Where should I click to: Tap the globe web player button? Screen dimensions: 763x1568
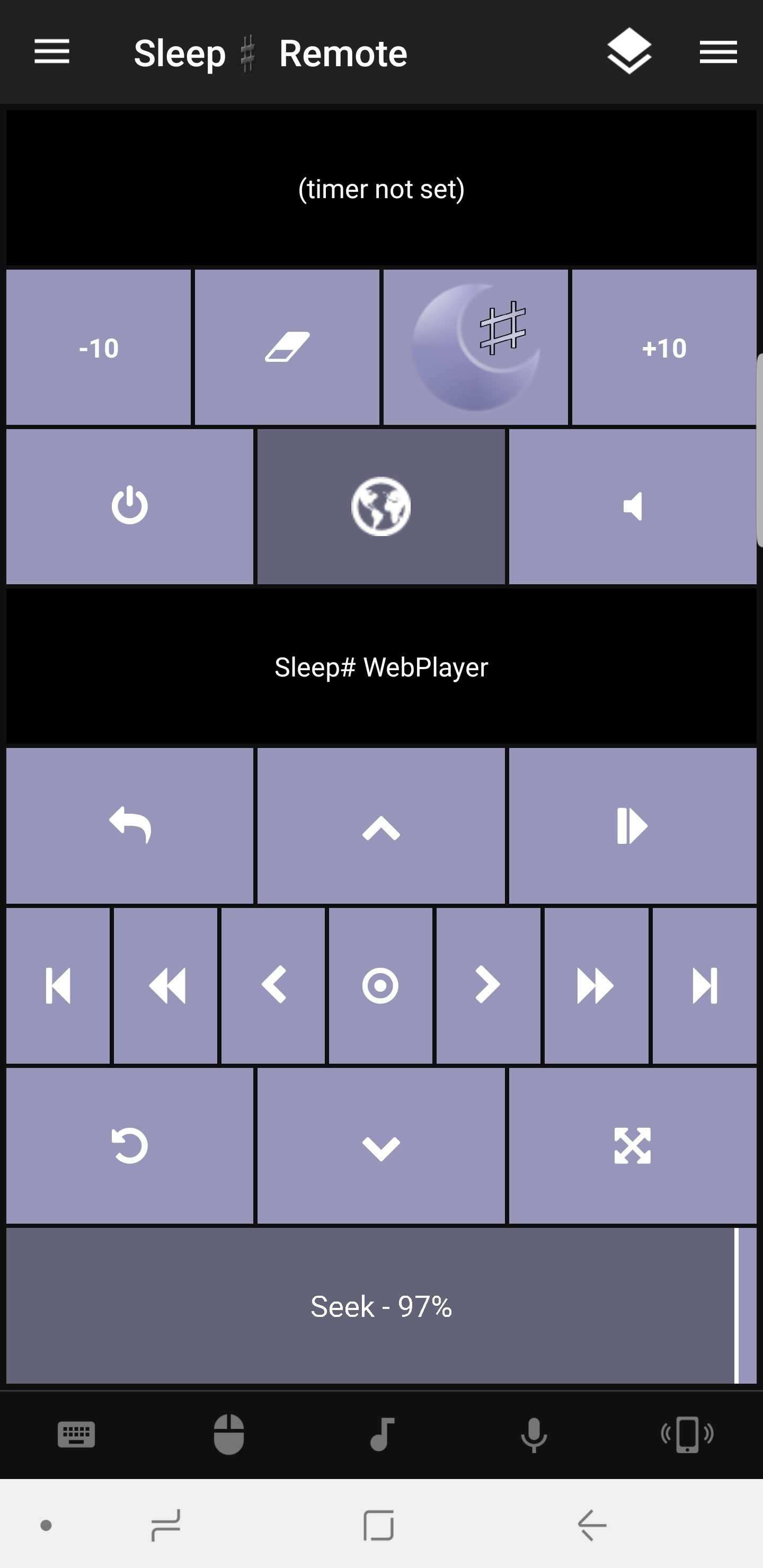click(381, 506)
